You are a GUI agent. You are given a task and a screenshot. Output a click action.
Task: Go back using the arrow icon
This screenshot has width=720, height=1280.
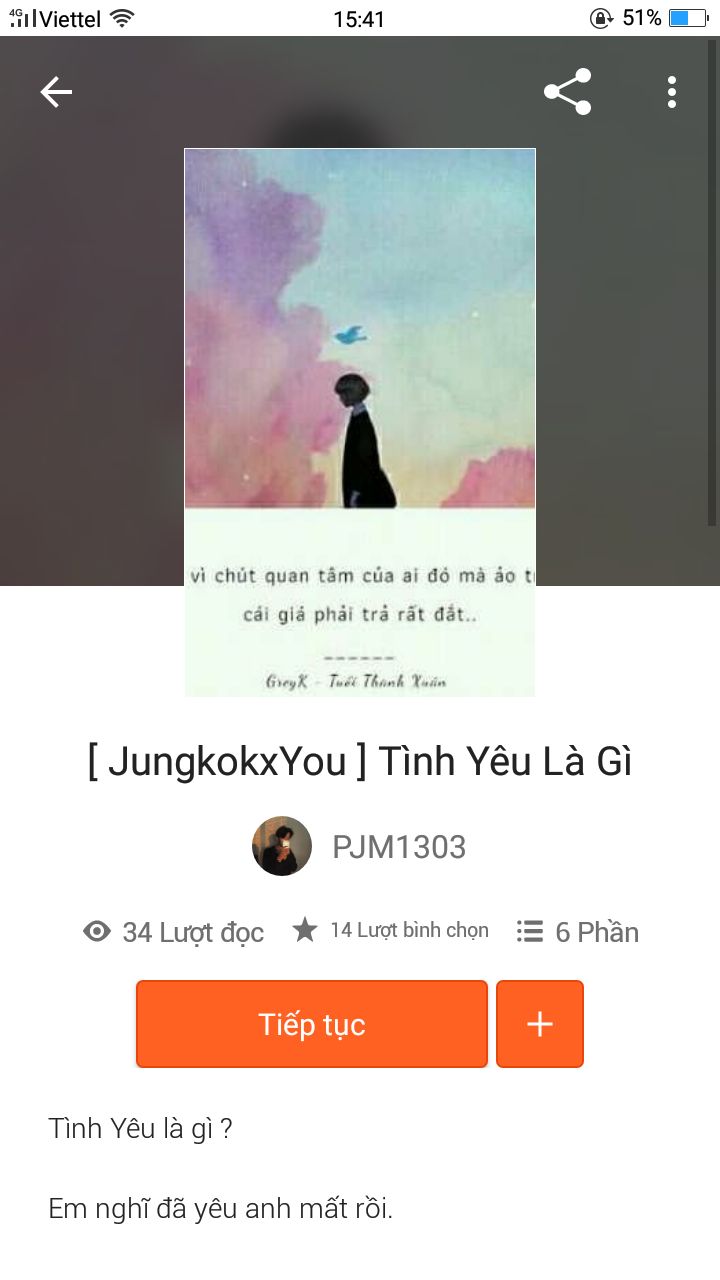point(56,93)
